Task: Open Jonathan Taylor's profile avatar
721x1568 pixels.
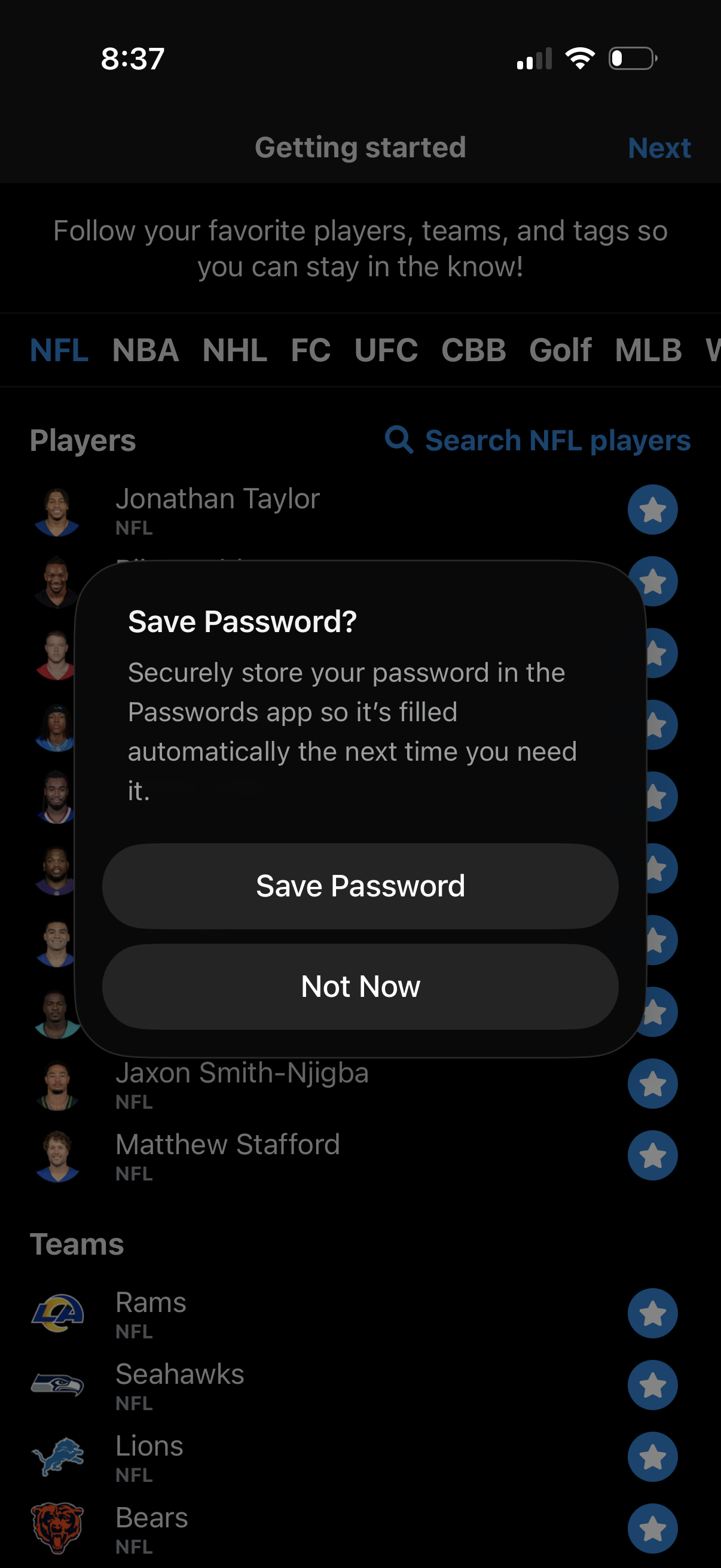Action: 57,510
